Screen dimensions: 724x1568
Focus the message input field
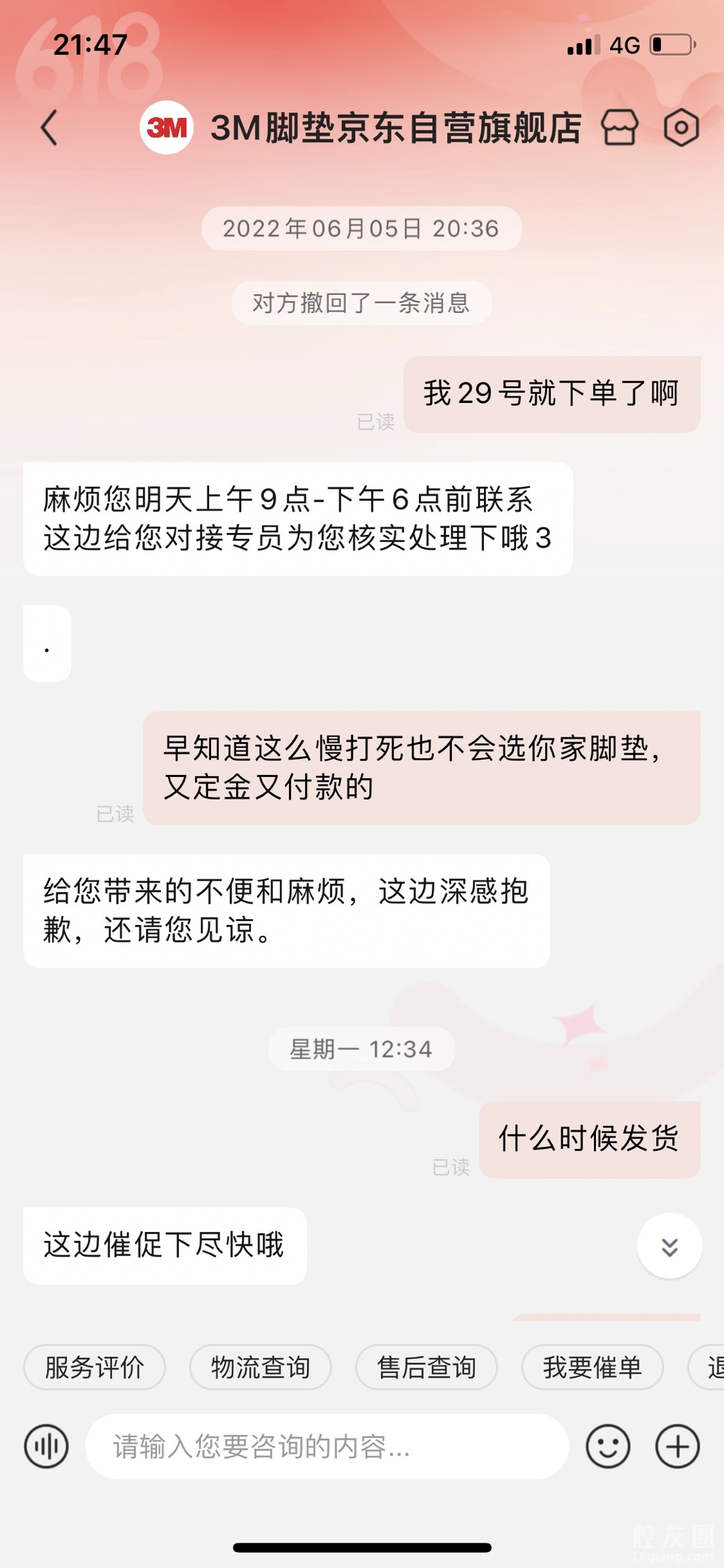[x=327, y=1447]
